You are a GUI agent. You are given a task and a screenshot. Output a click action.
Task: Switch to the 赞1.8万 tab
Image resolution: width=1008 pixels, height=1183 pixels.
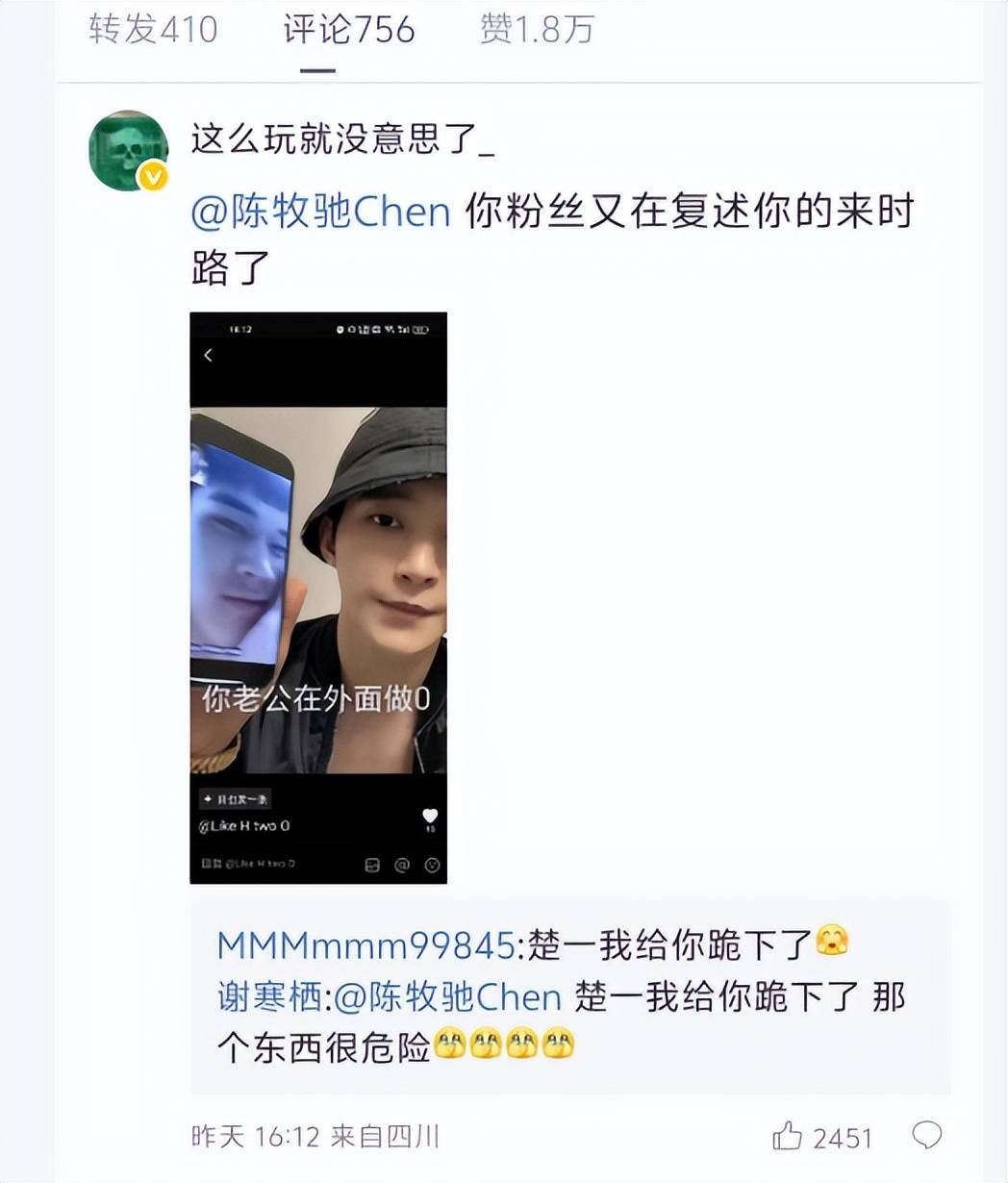coord(537,30)
